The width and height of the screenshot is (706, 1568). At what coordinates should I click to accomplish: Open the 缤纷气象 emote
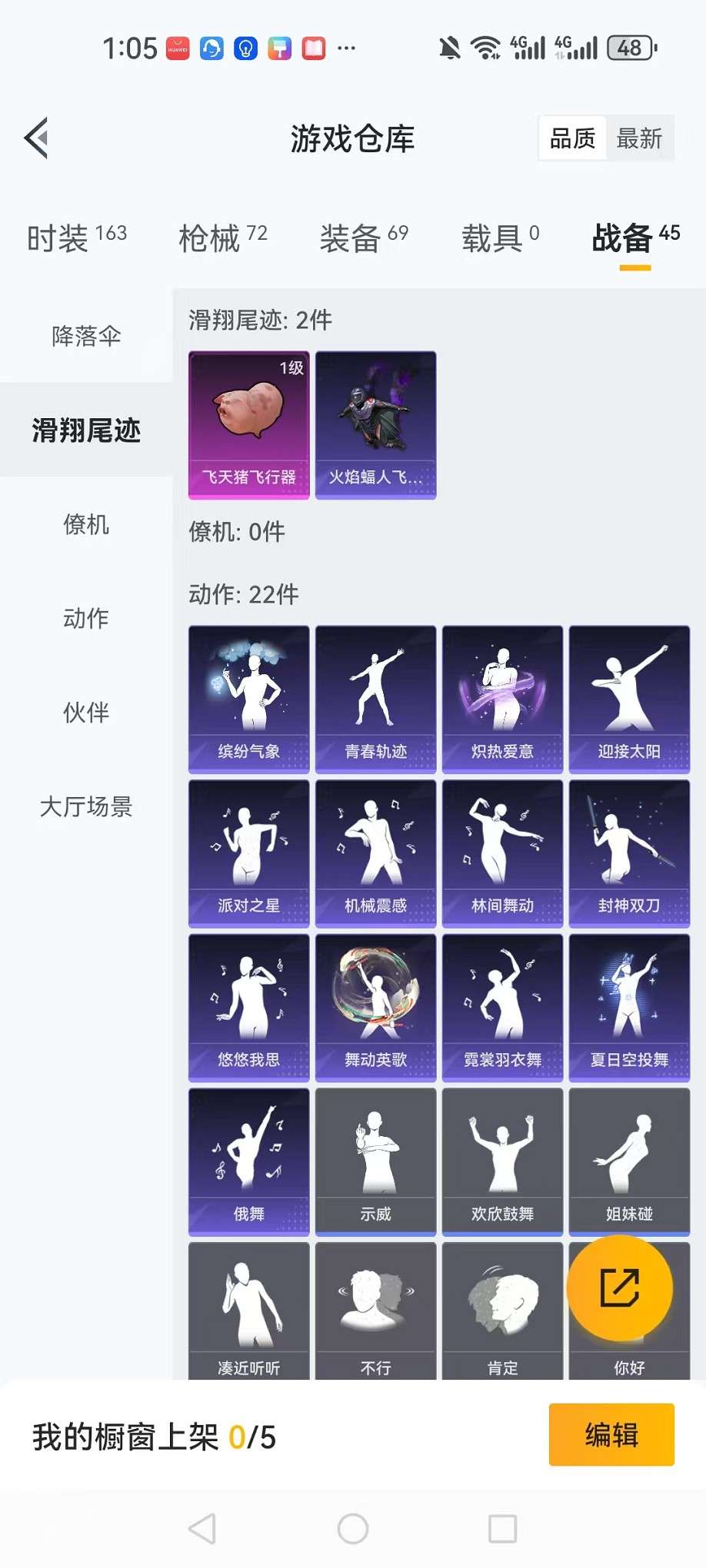[248, 698]
